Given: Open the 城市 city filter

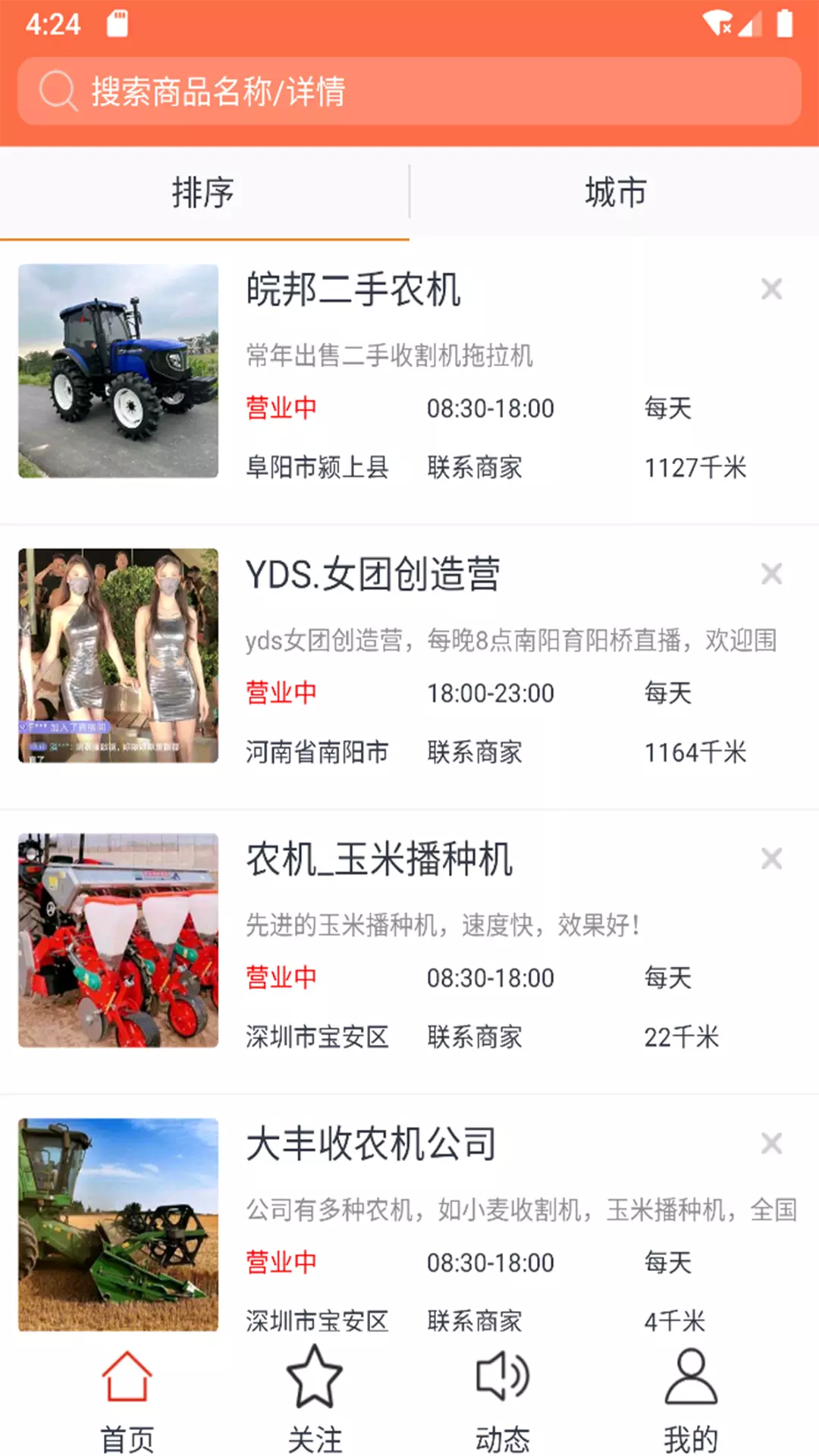Looking at the screenshot, I should (x=615, y=192).
